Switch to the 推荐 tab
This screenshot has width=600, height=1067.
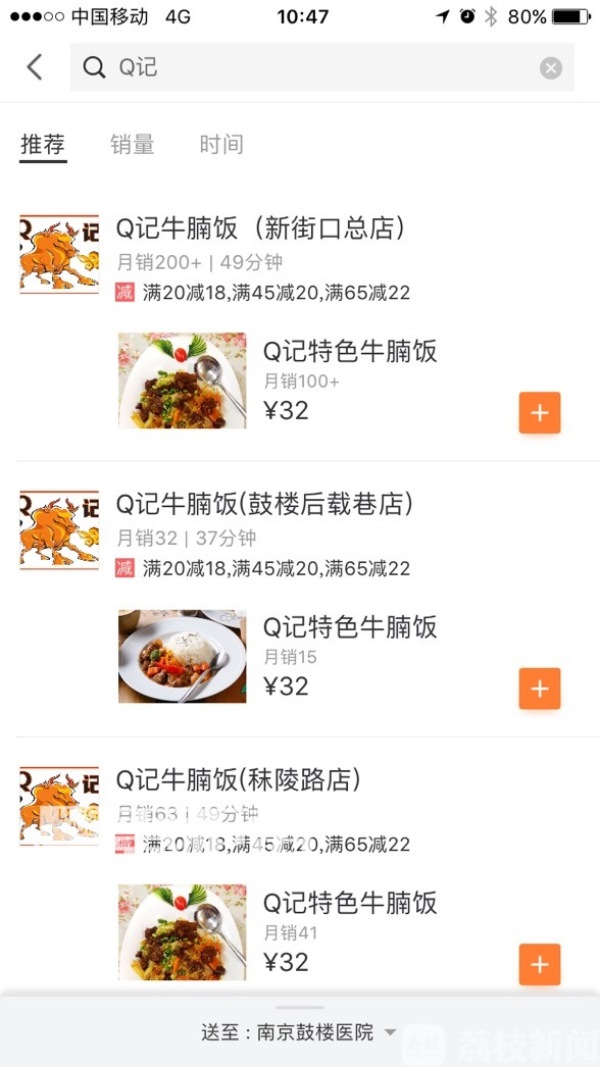pos(43,145)
